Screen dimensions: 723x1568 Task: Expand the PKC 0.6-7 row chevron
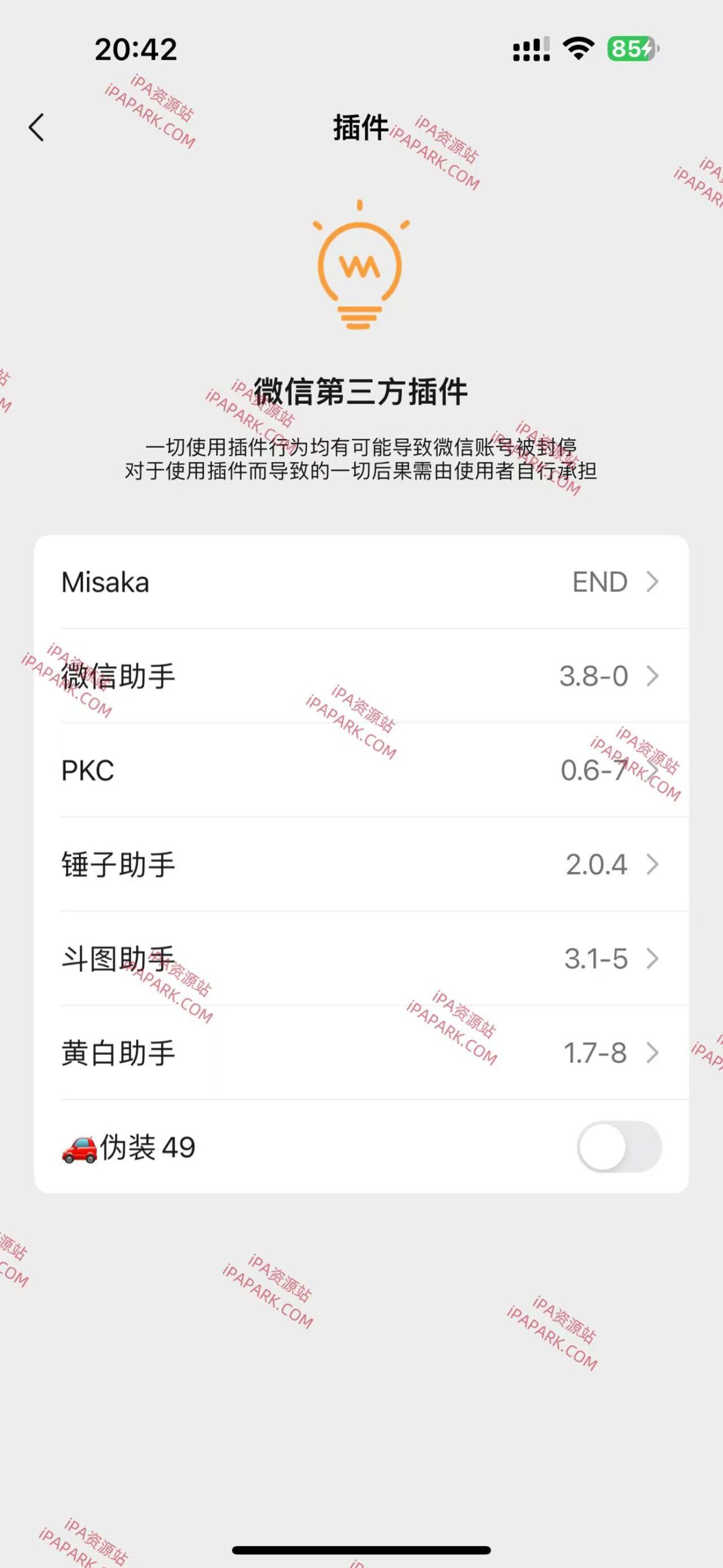(651, 772)
